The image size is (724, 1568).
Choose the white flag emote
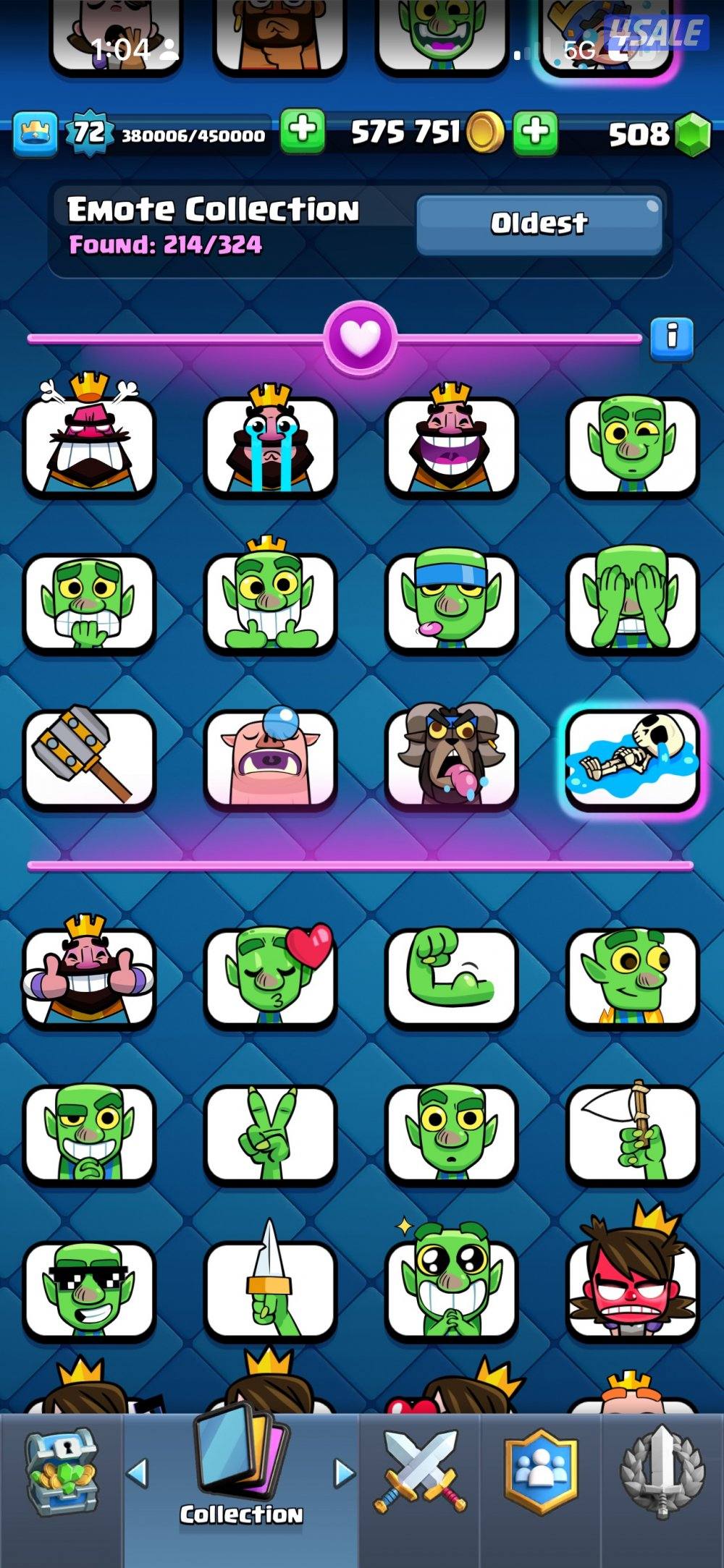click(x=632, y=1132)
